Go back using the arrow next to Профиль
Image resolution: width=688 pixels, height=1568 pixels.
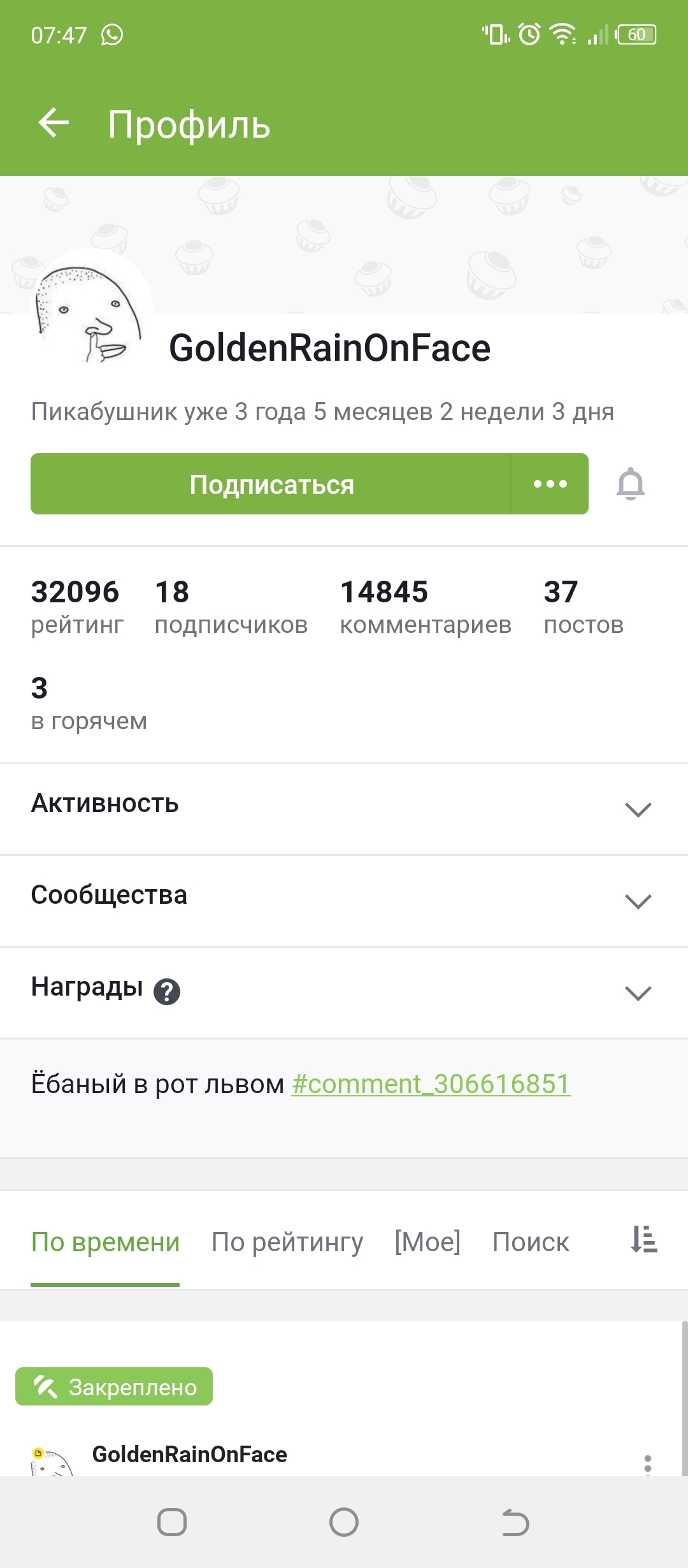pos(54,122)
